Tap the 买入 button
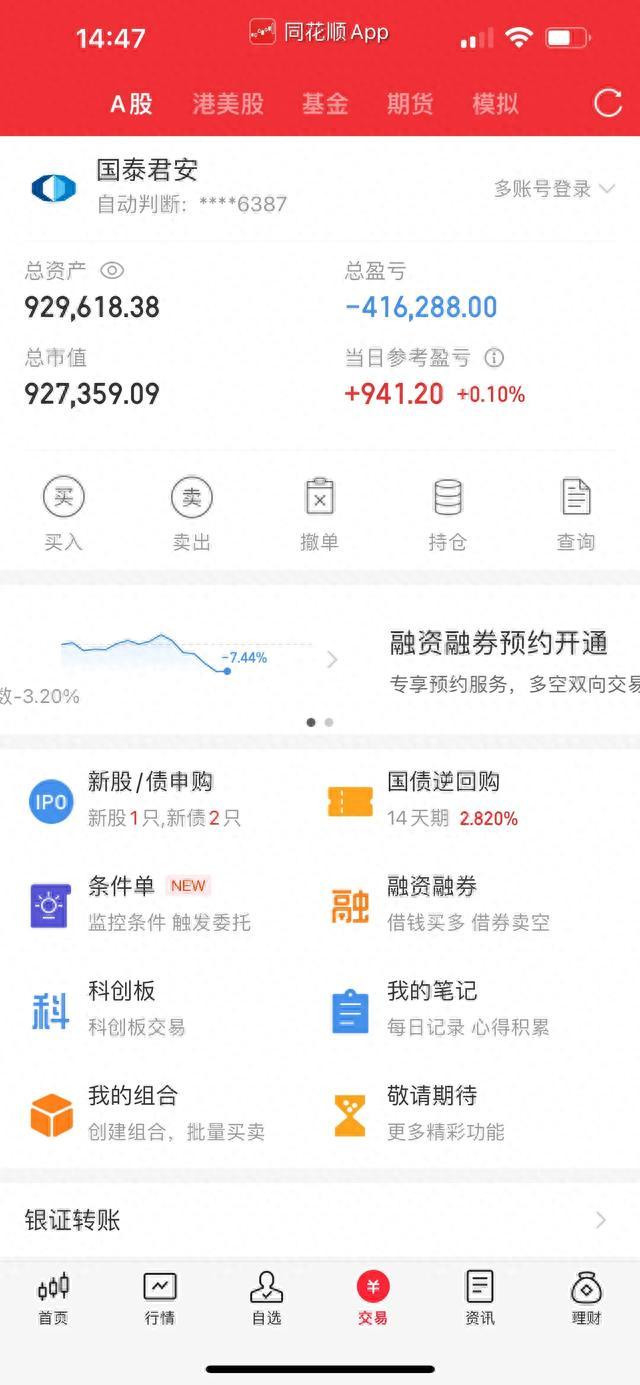 point(64,514)
